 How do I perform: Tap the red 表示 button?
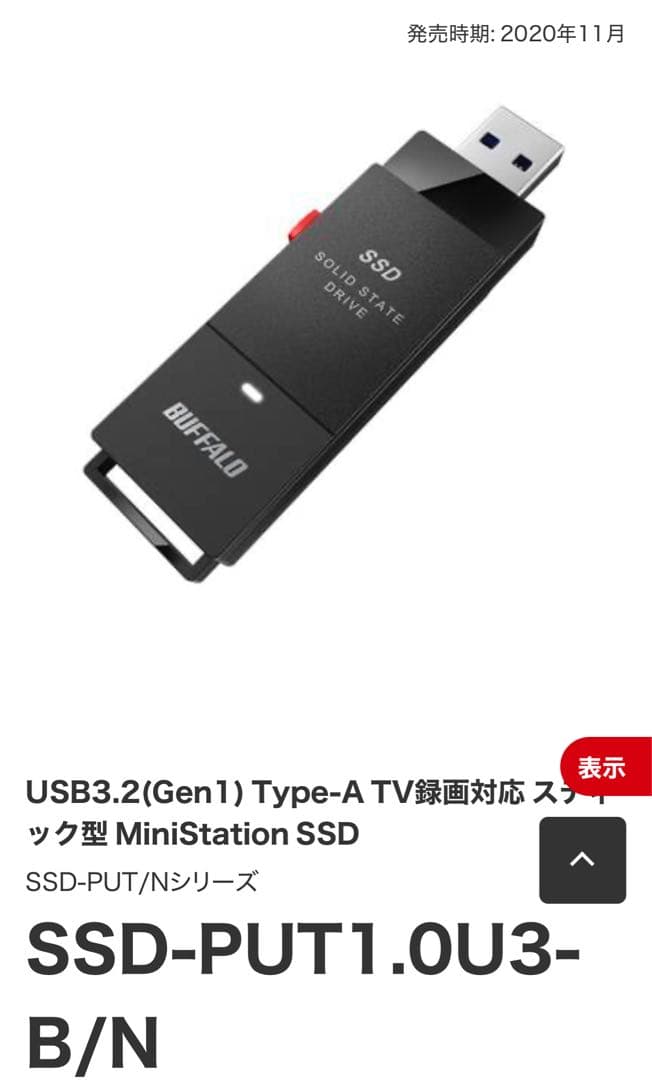click(x=604, y=768)
